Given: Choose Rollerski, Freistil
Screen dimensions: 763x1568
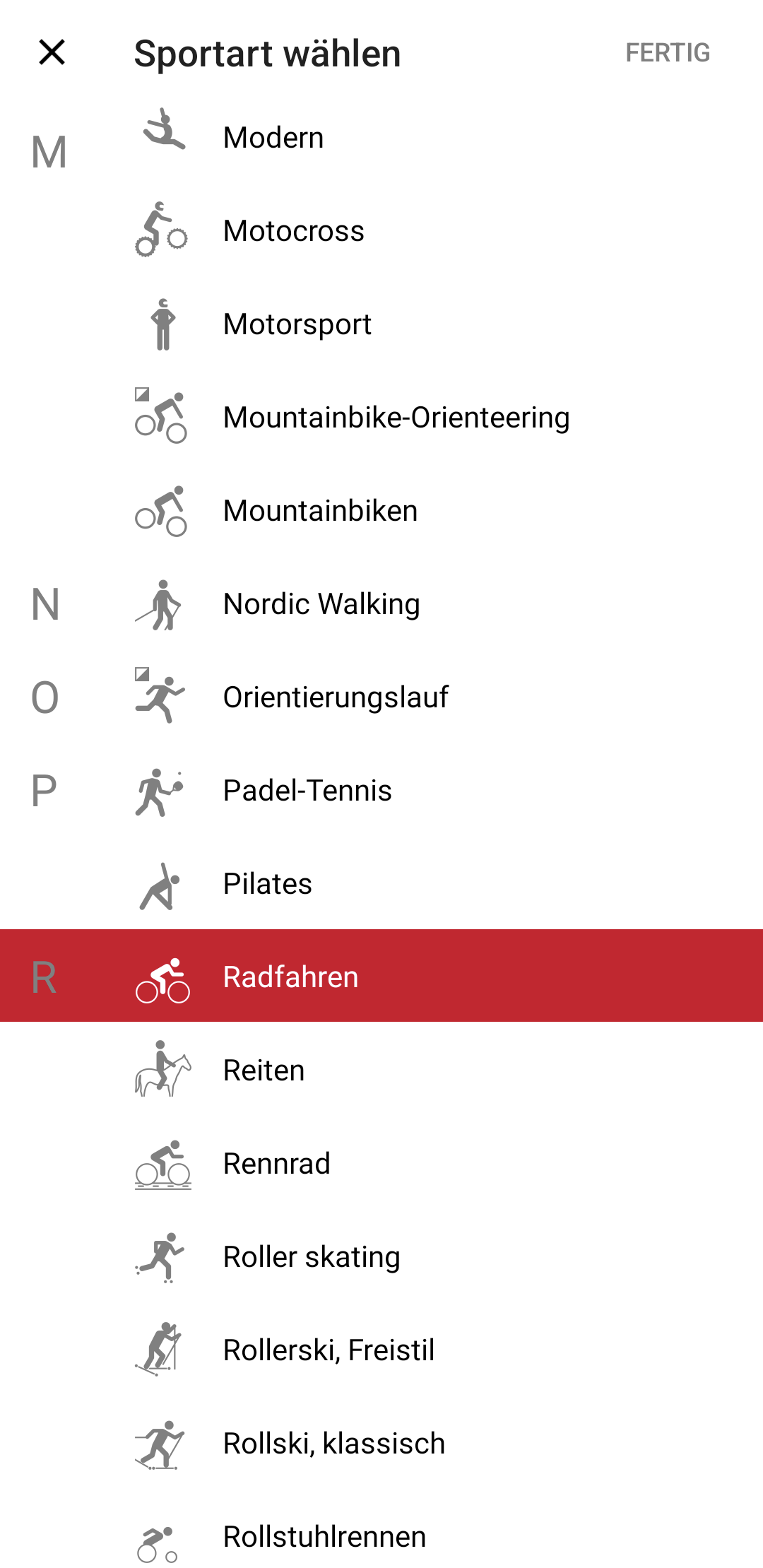Looking at the screenshot, I should click(x=381, y=1350).
